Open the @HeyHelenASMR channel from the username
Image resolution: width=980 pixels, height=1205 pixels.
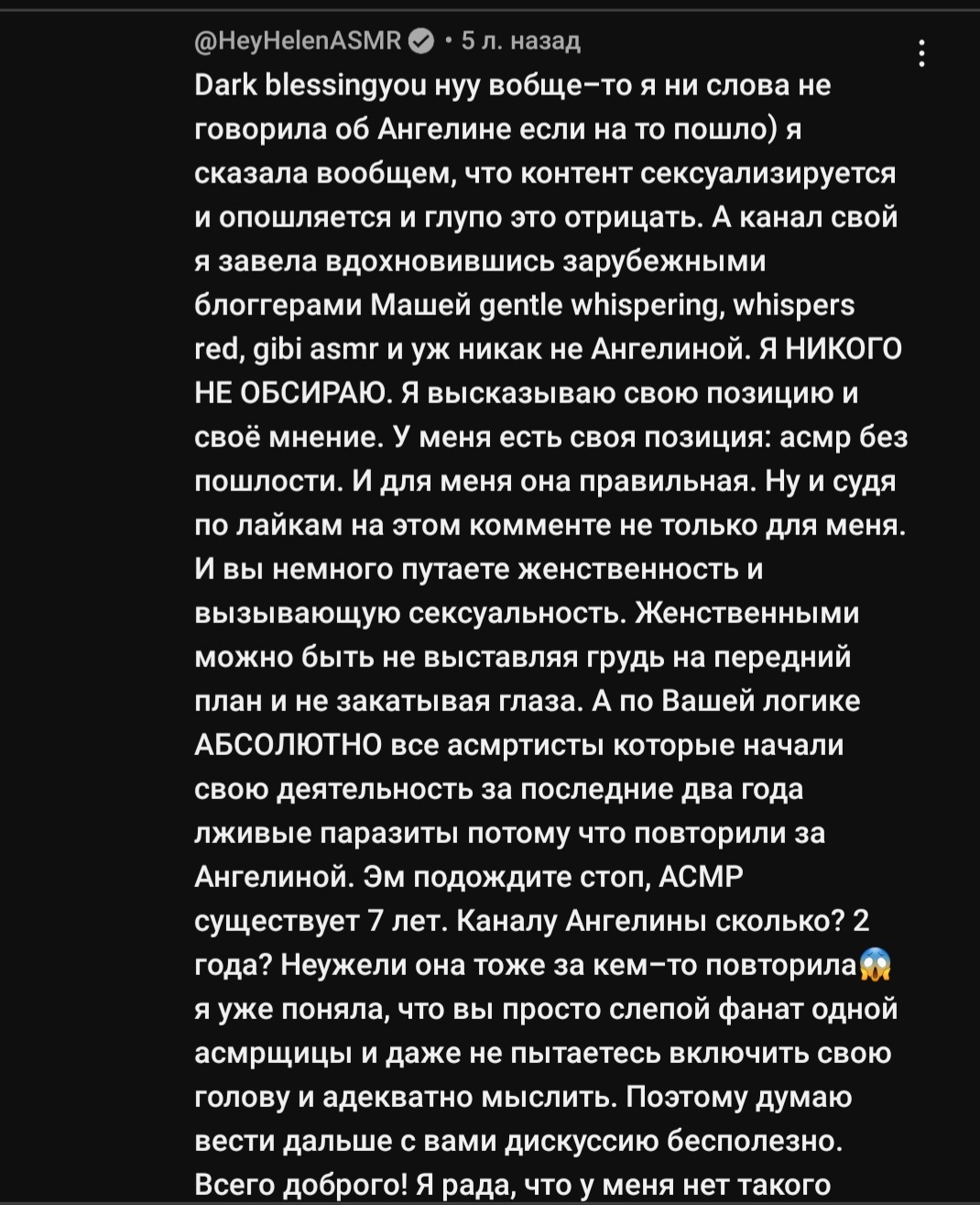(299, 40)
